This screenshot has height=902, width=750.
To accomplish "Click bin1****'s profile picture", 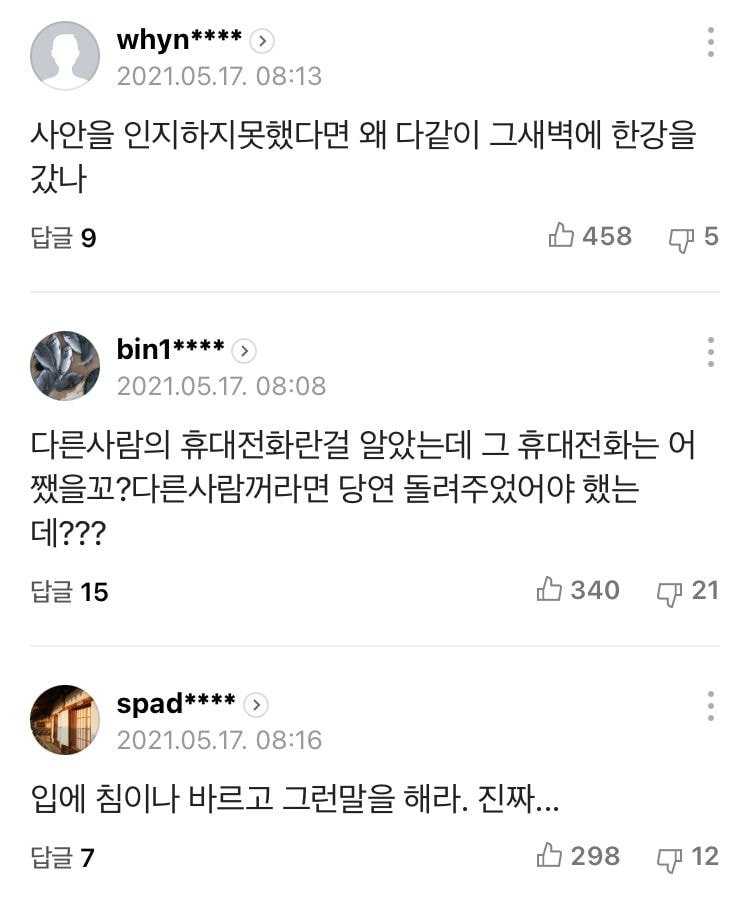I will tap(65, 366).
